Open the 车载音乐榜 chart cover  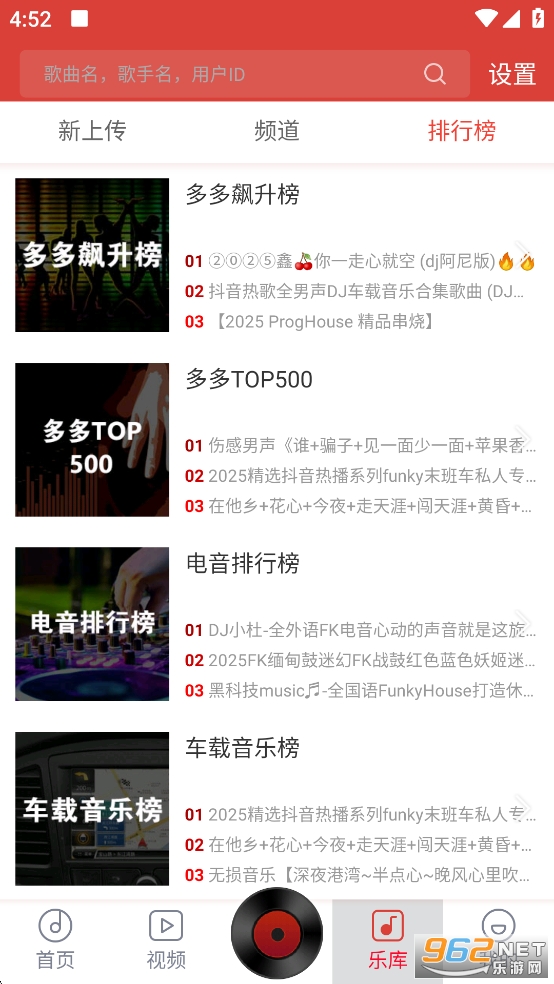click(x=92, y=808)
